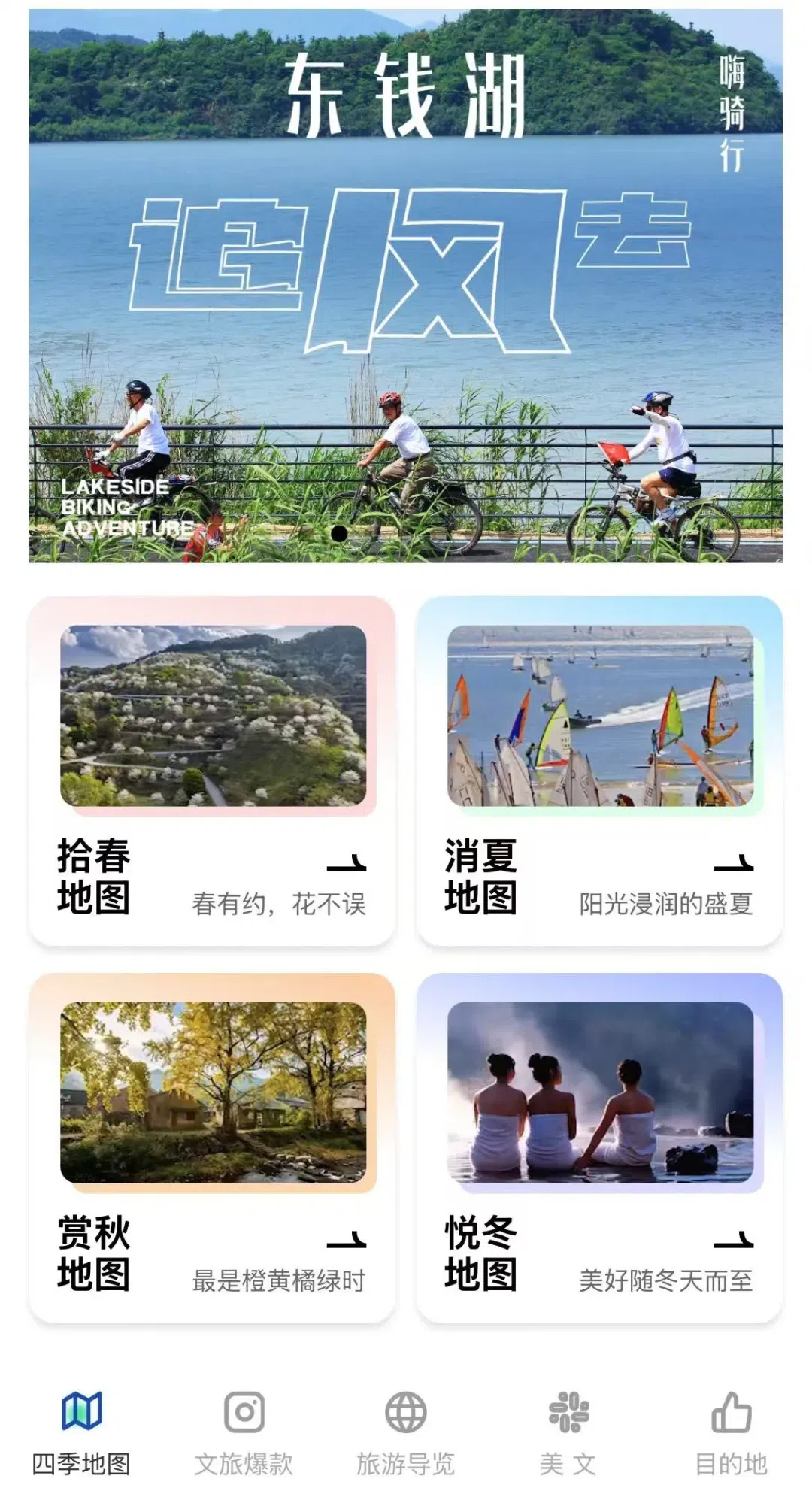This screenshot has height=1497, width=812.
Task: Go to the 美文 tab
Action: click(568, 1433)
